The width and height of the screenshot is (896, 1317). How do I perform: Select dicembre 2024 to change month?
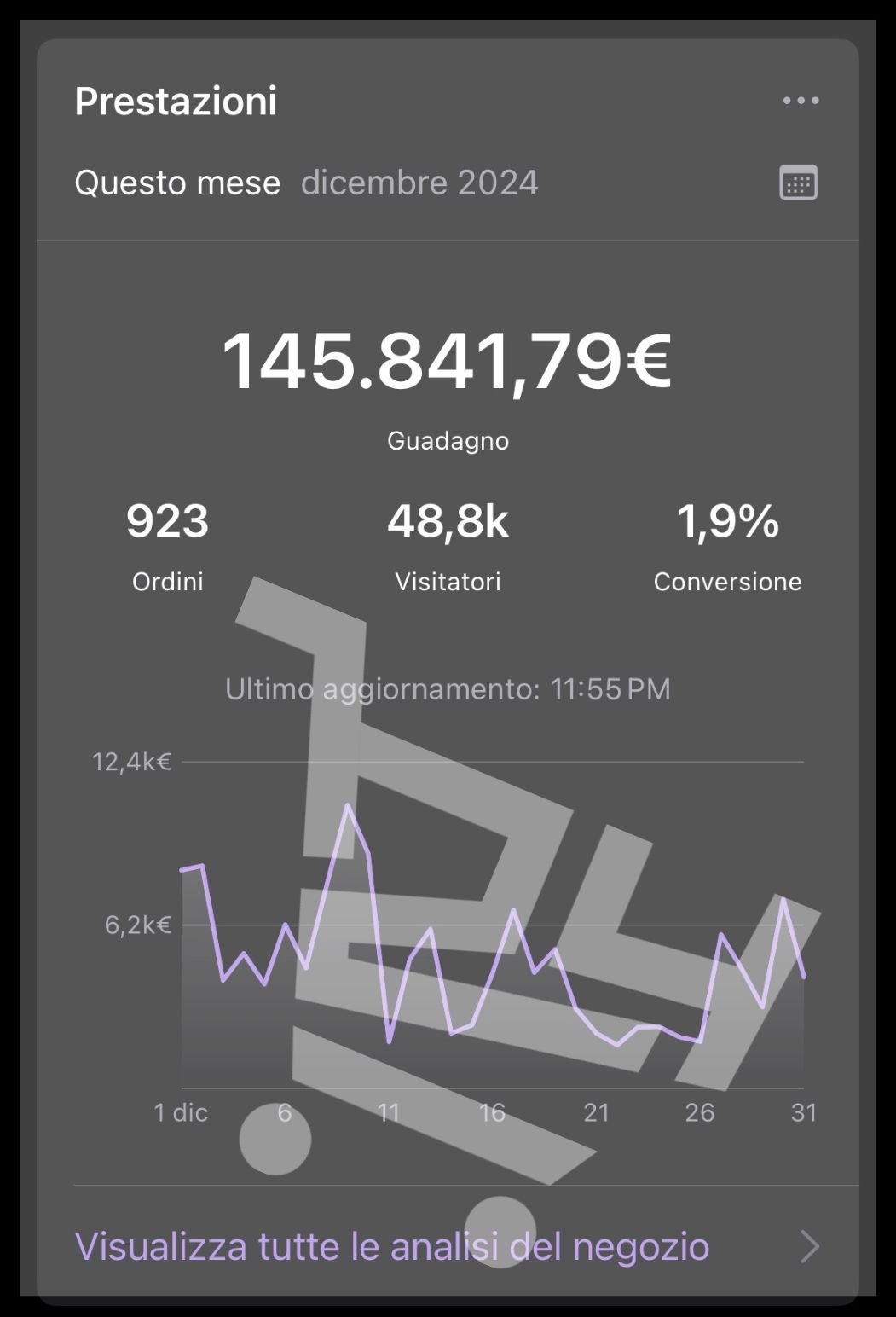pyautogui.click(x=419, y=182)
